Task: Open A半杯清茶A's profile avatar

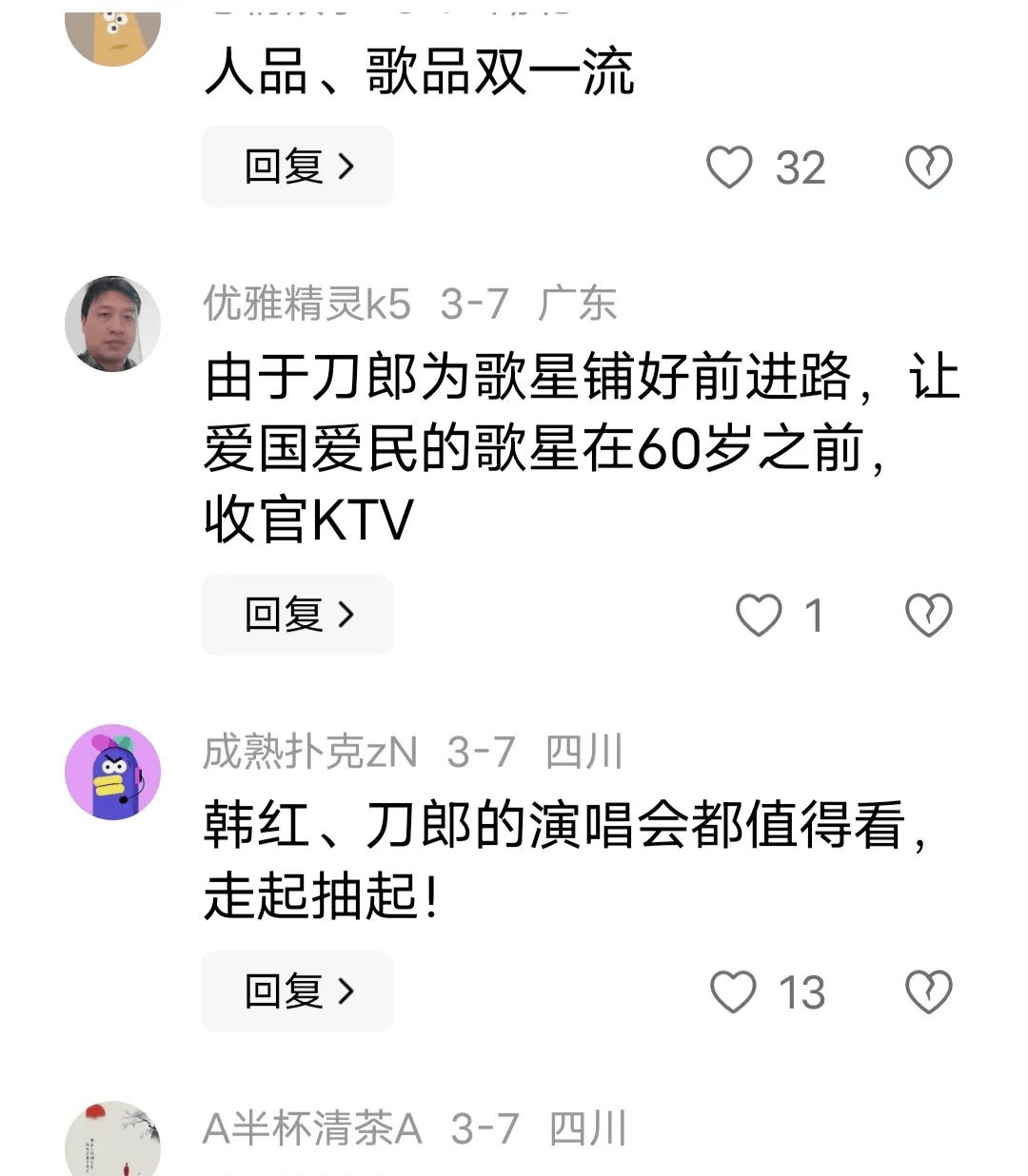Action: point(112,1140)
